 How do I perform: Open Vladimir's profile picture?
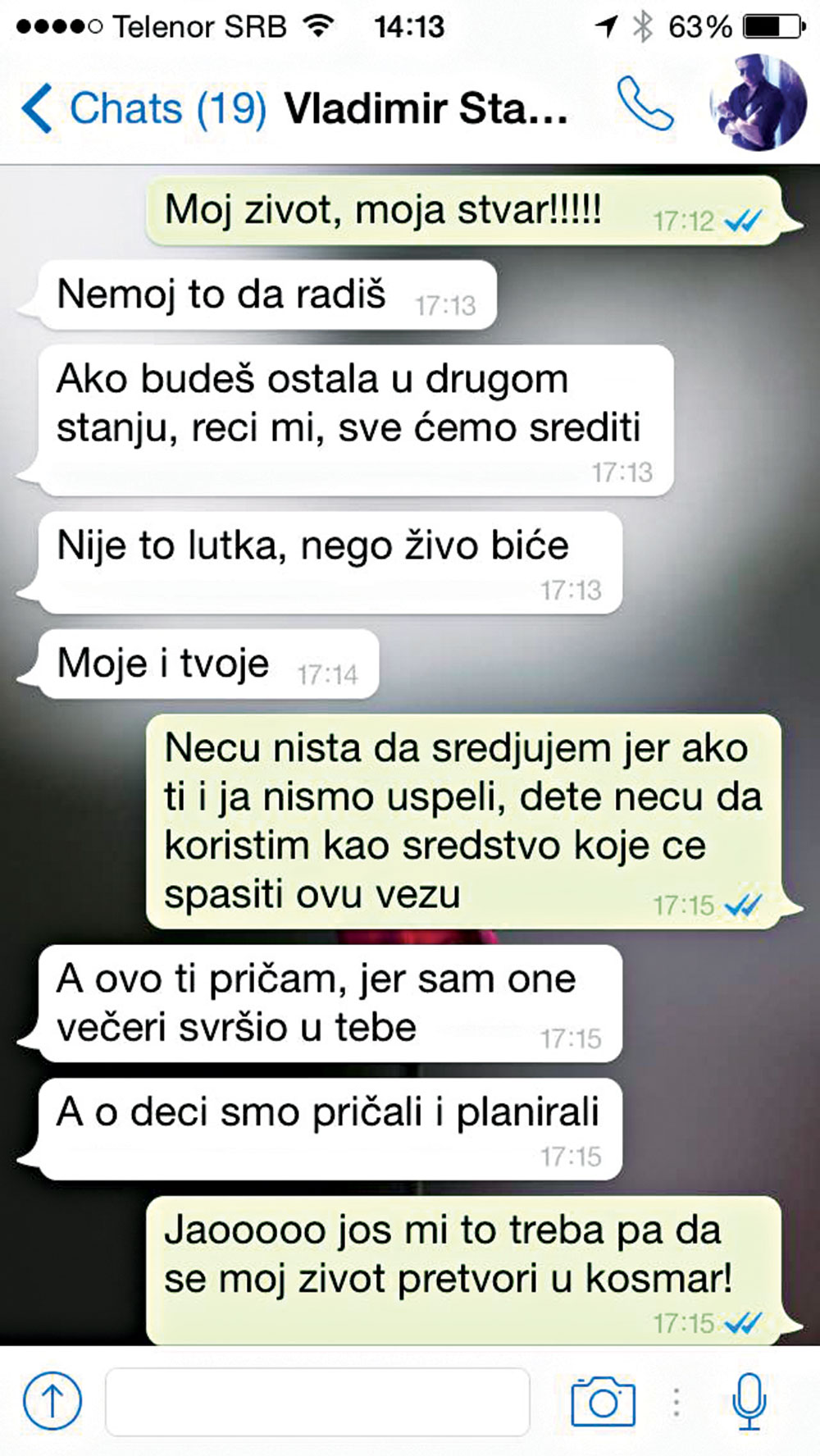(x=758, y=103)
